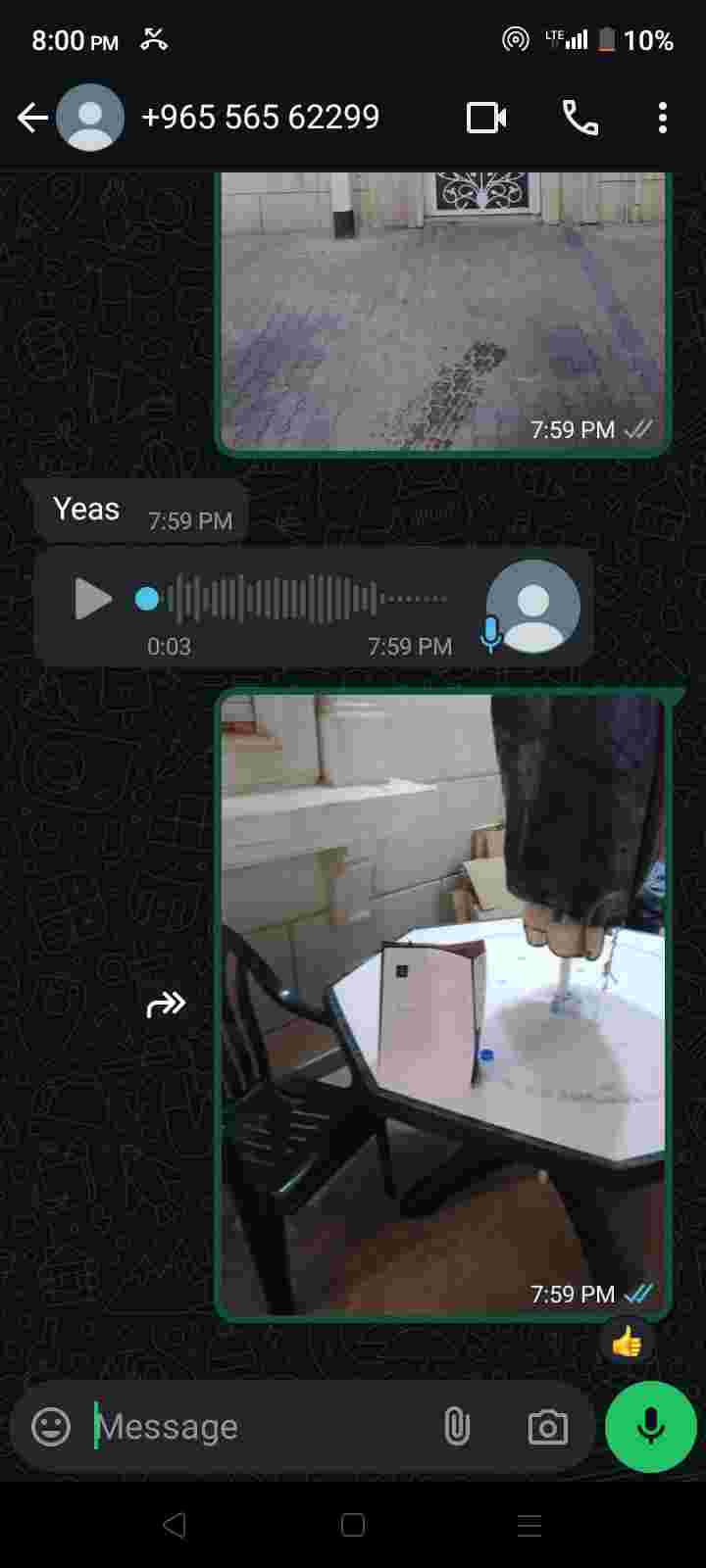Viewport: 706px width, 1568px height.
Task: Tap the system home button
Action: coord(353,1525)
